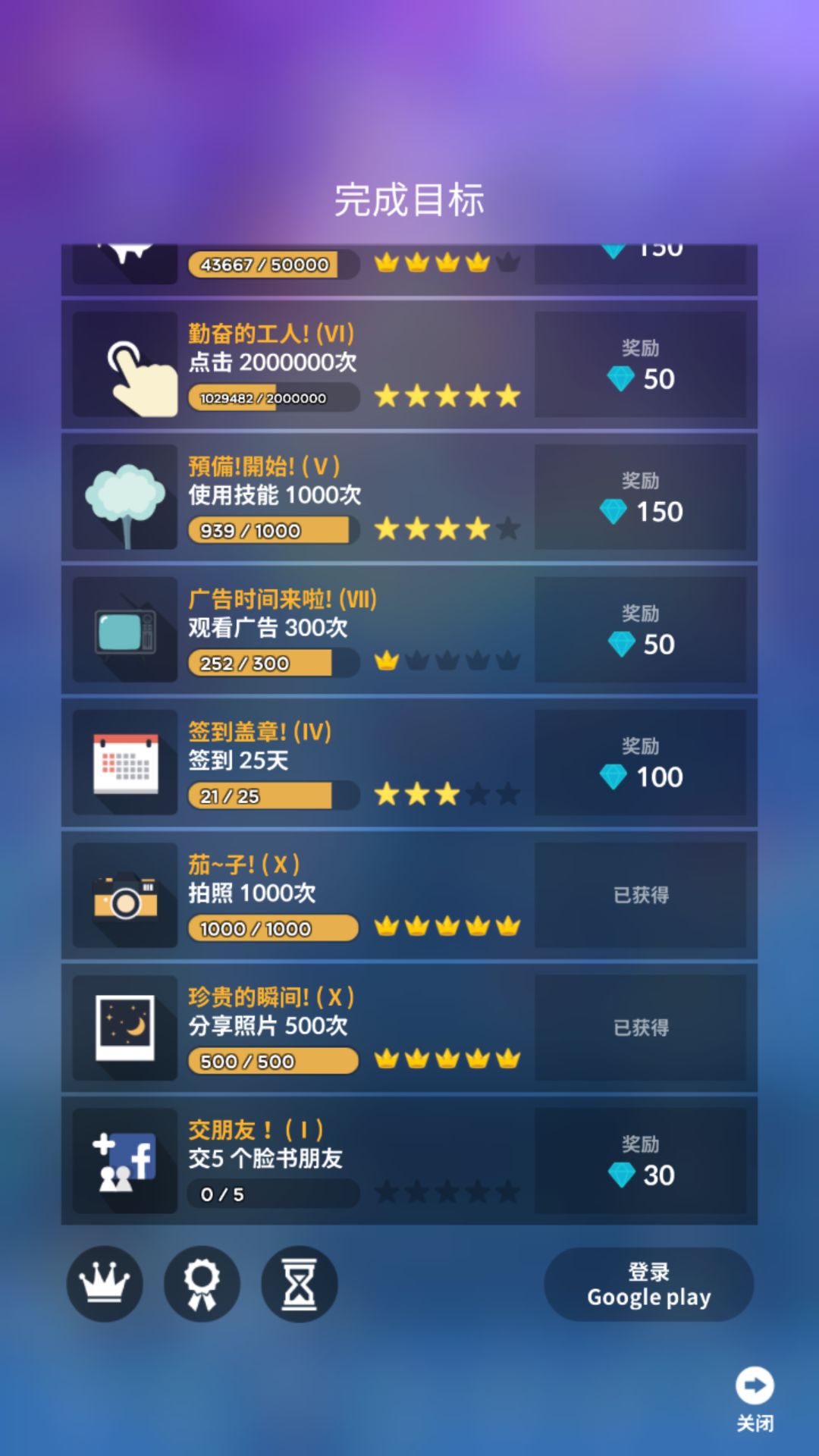Close the achievements screen

tap(755, 1399)
